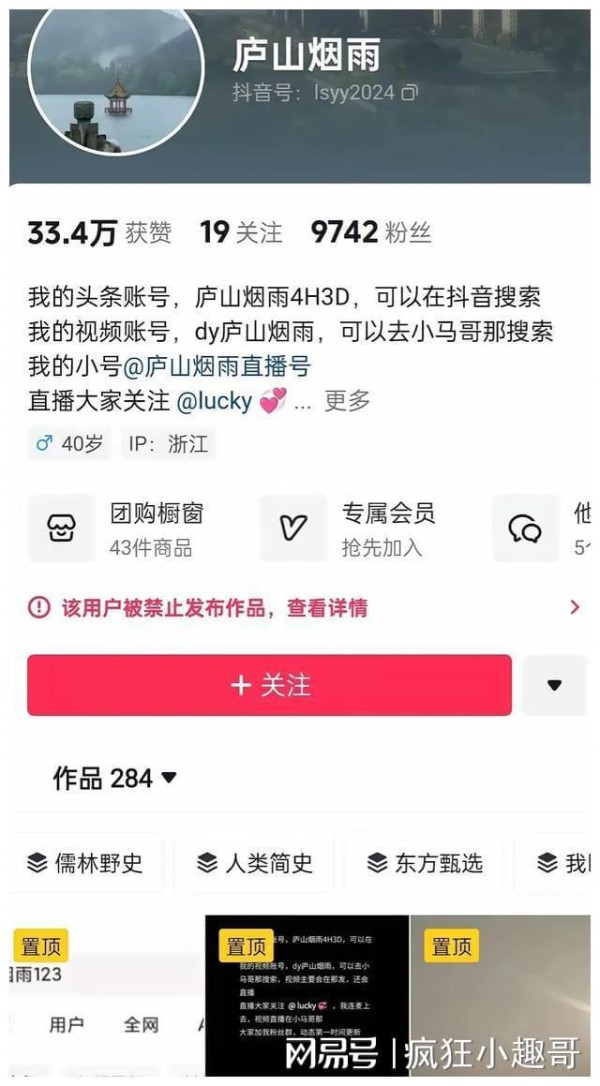Open the @lucky mention link
Screen dimensions: 600x1086
point(214,400)
